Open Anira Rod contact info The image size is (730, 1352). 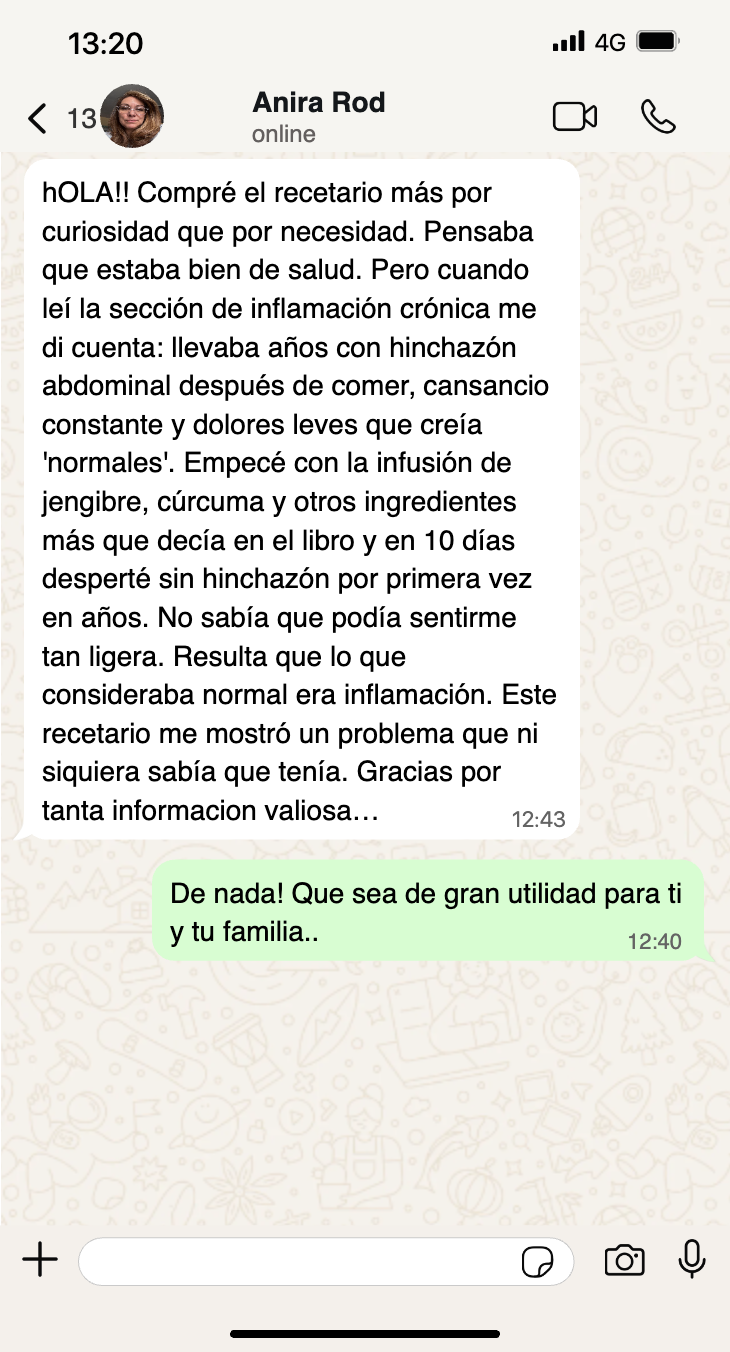(x=318, y=116)
